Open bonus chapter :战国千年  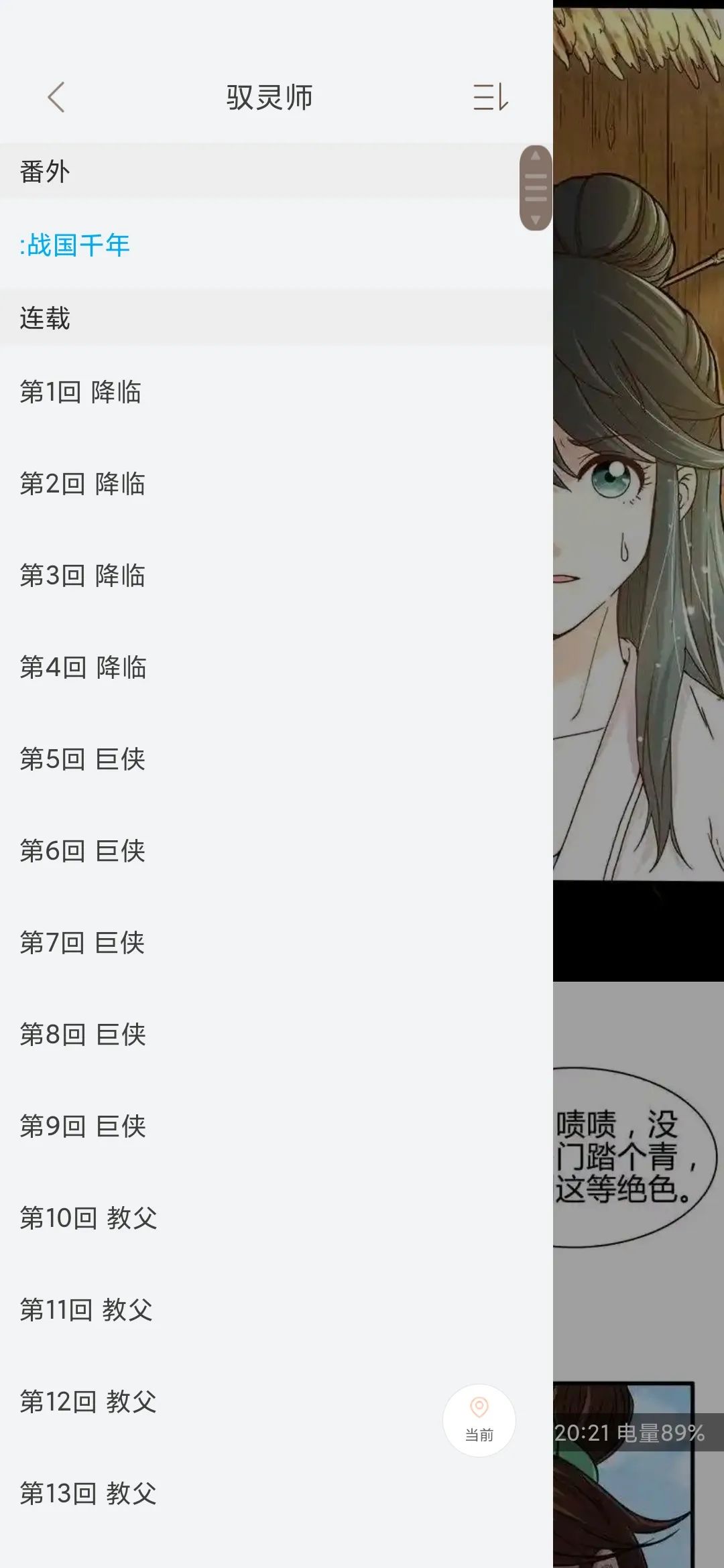click(x=75, y=245)
